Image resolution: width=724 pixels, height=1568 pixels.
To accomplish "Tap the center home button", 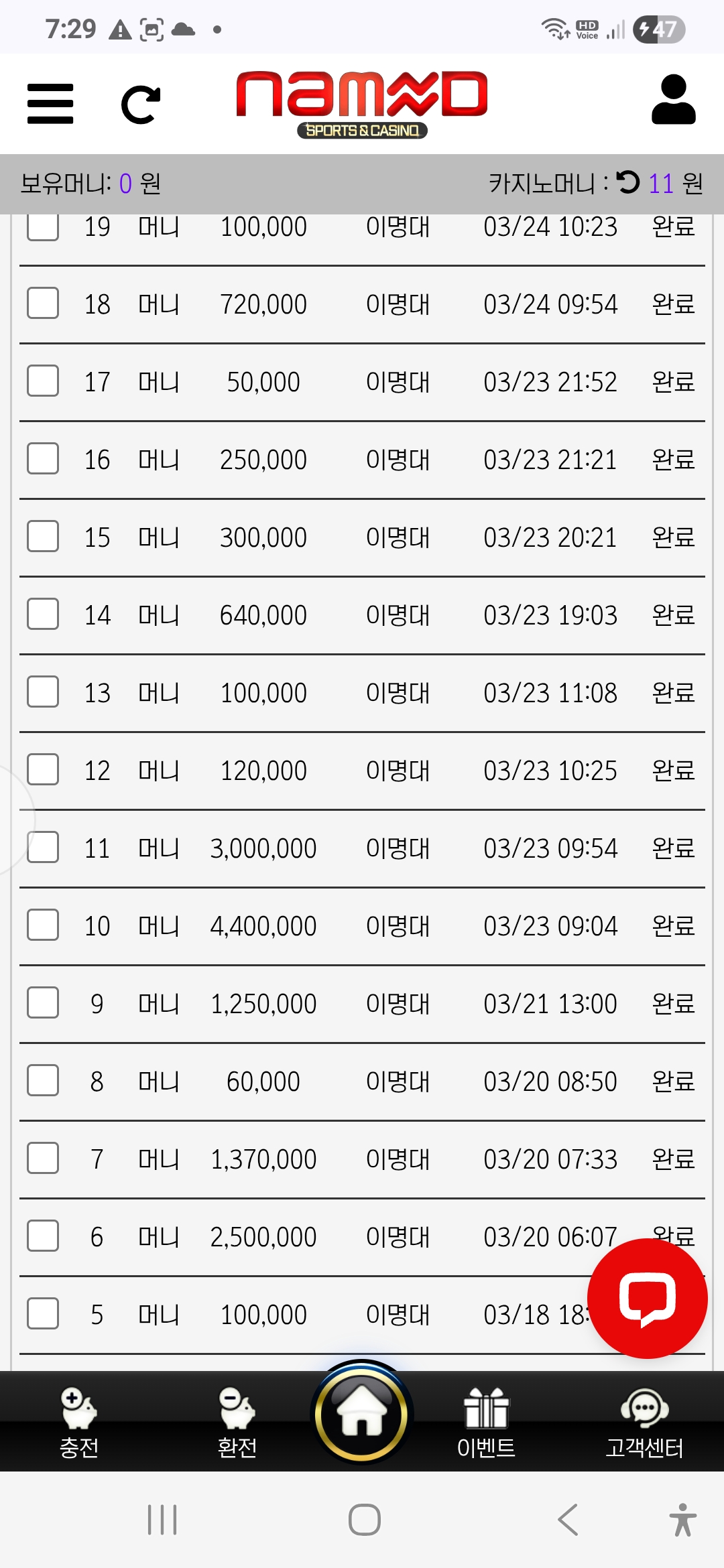I will (x=362, y=1413).
